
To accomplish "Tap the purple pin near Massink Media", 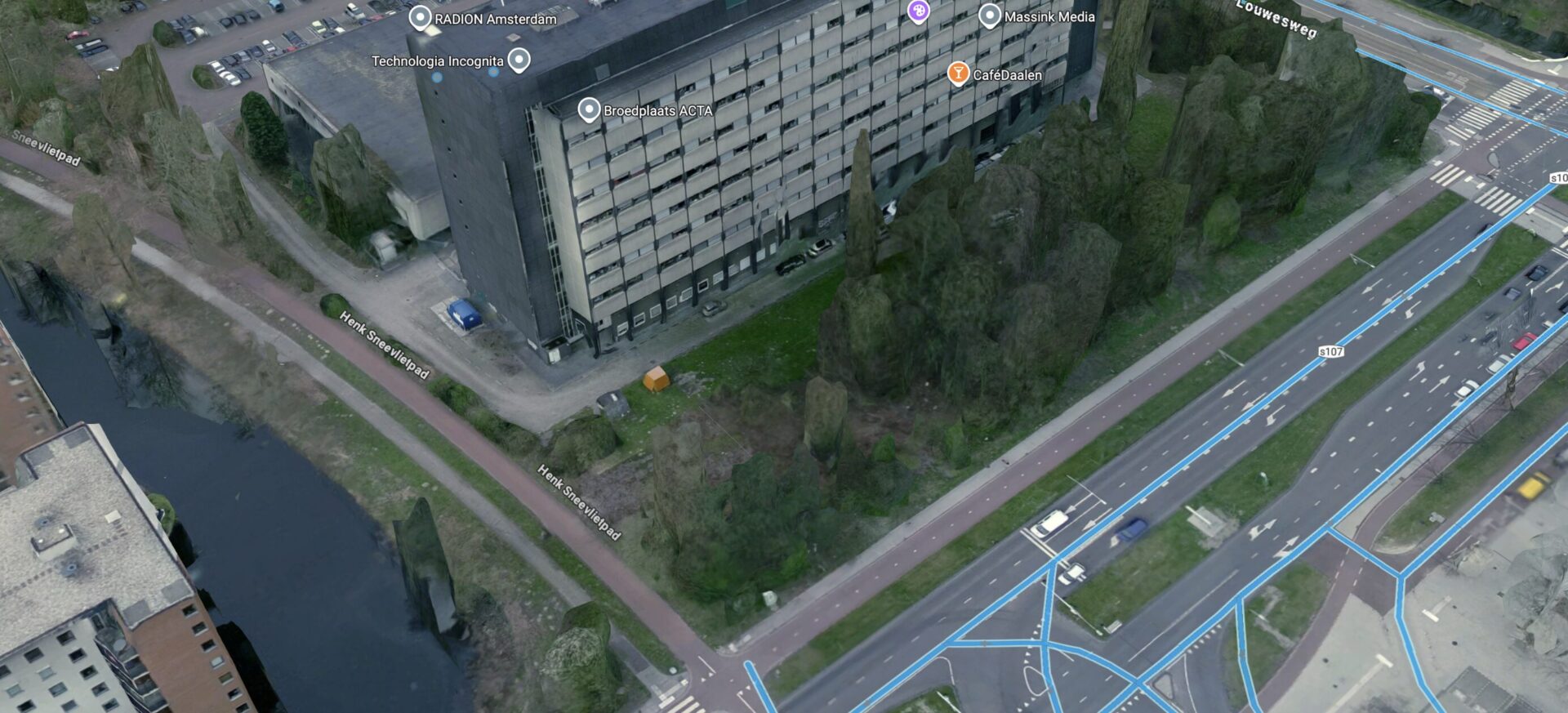I will tap(919, 11).
